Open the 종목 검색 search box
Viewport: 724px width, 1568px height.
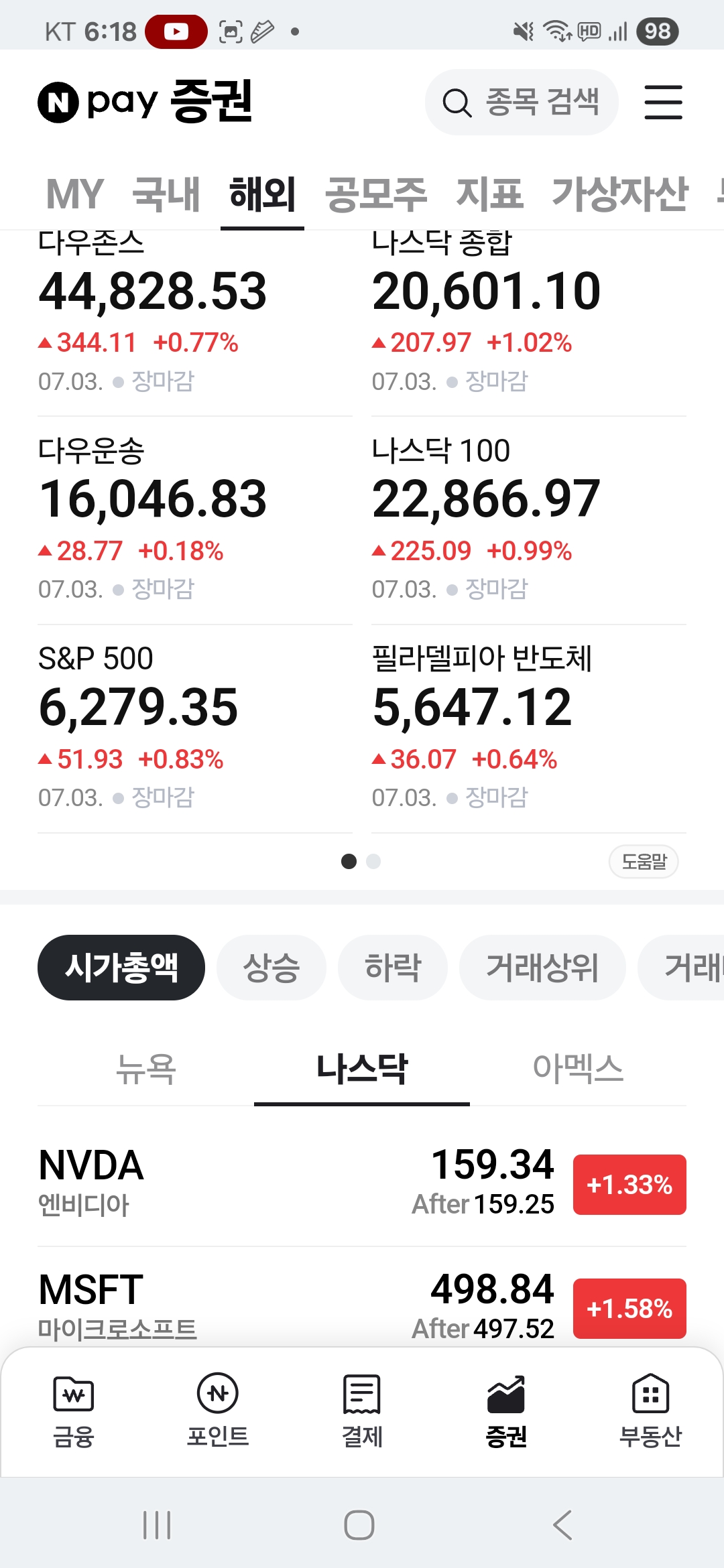tap(522, 102)
